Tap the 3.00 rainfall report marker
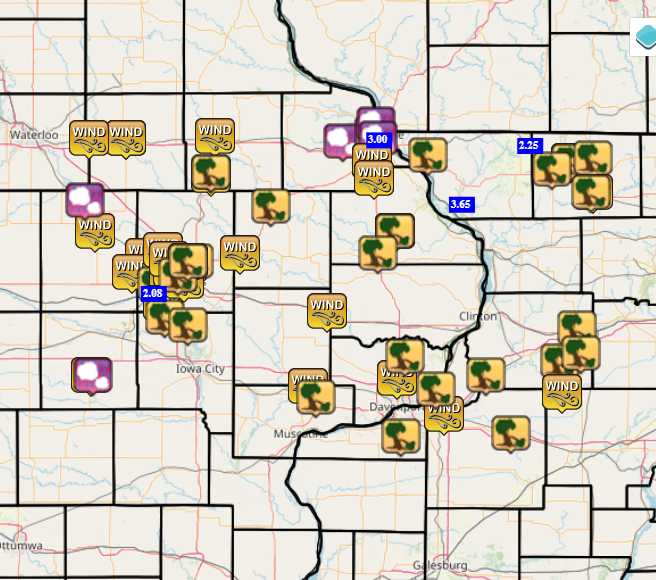The image size is (656, 580). [x=377, y=139]
